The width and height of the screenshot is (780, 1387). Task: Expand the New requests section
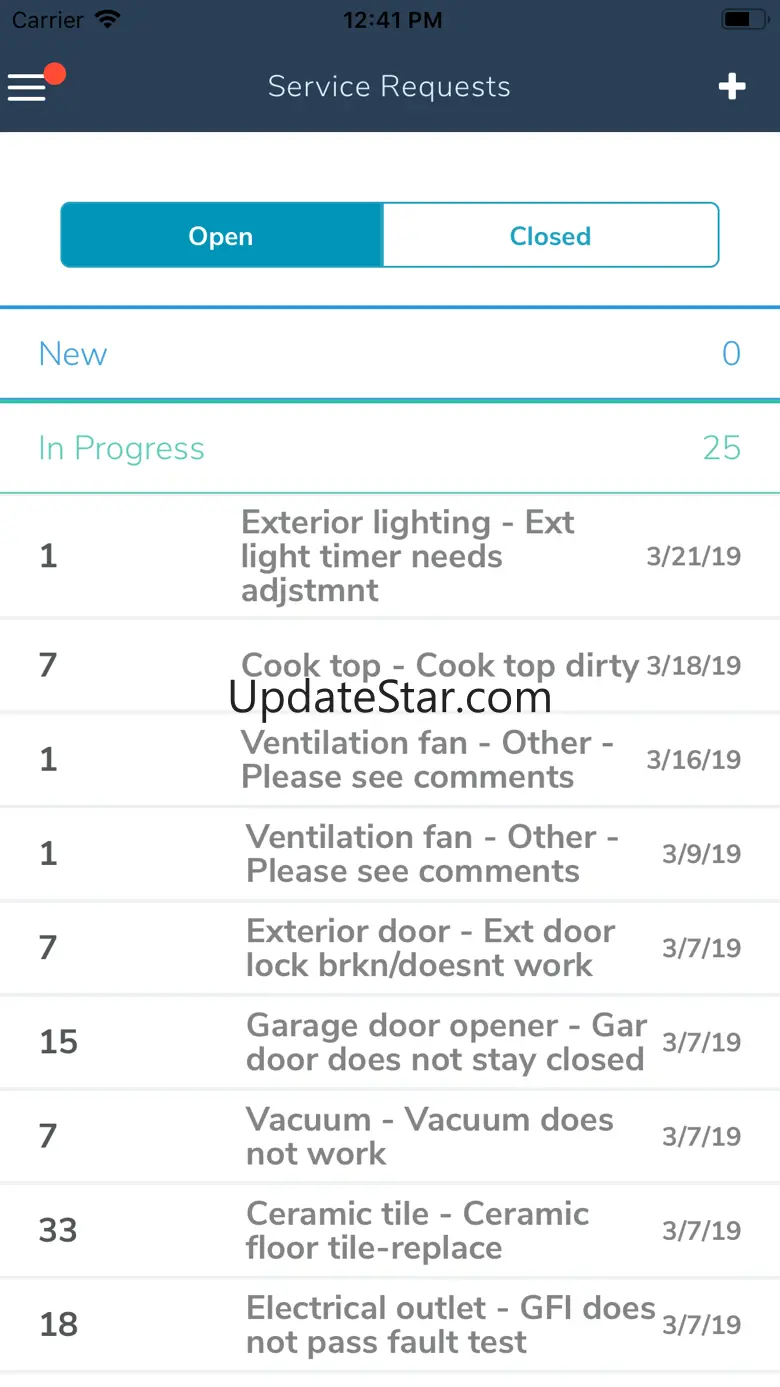(x=389, y=354)
